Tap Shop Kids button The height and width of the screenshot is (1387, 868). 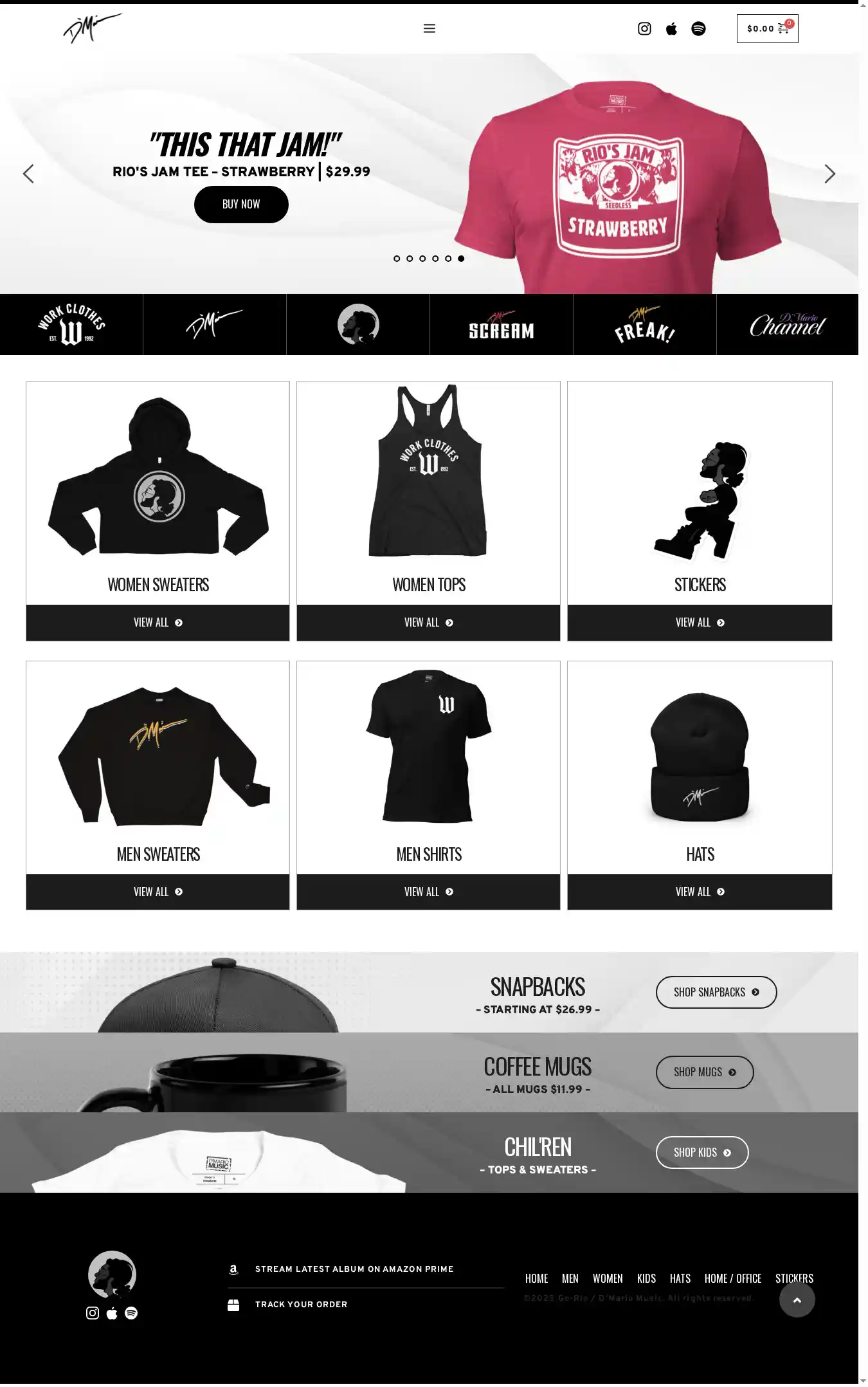[x=701, y=1153]
